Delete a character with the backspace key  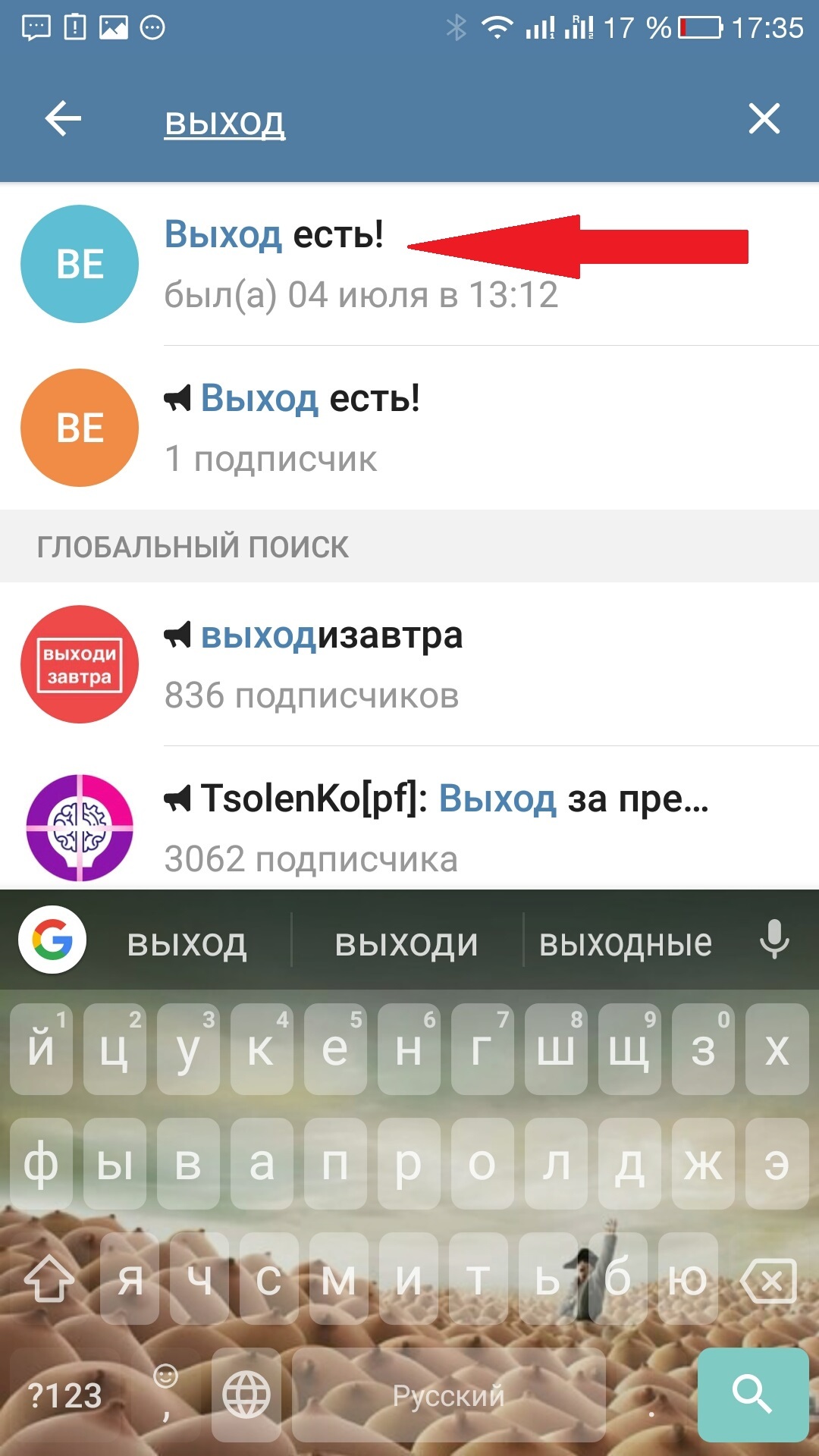click(769, 1282)
